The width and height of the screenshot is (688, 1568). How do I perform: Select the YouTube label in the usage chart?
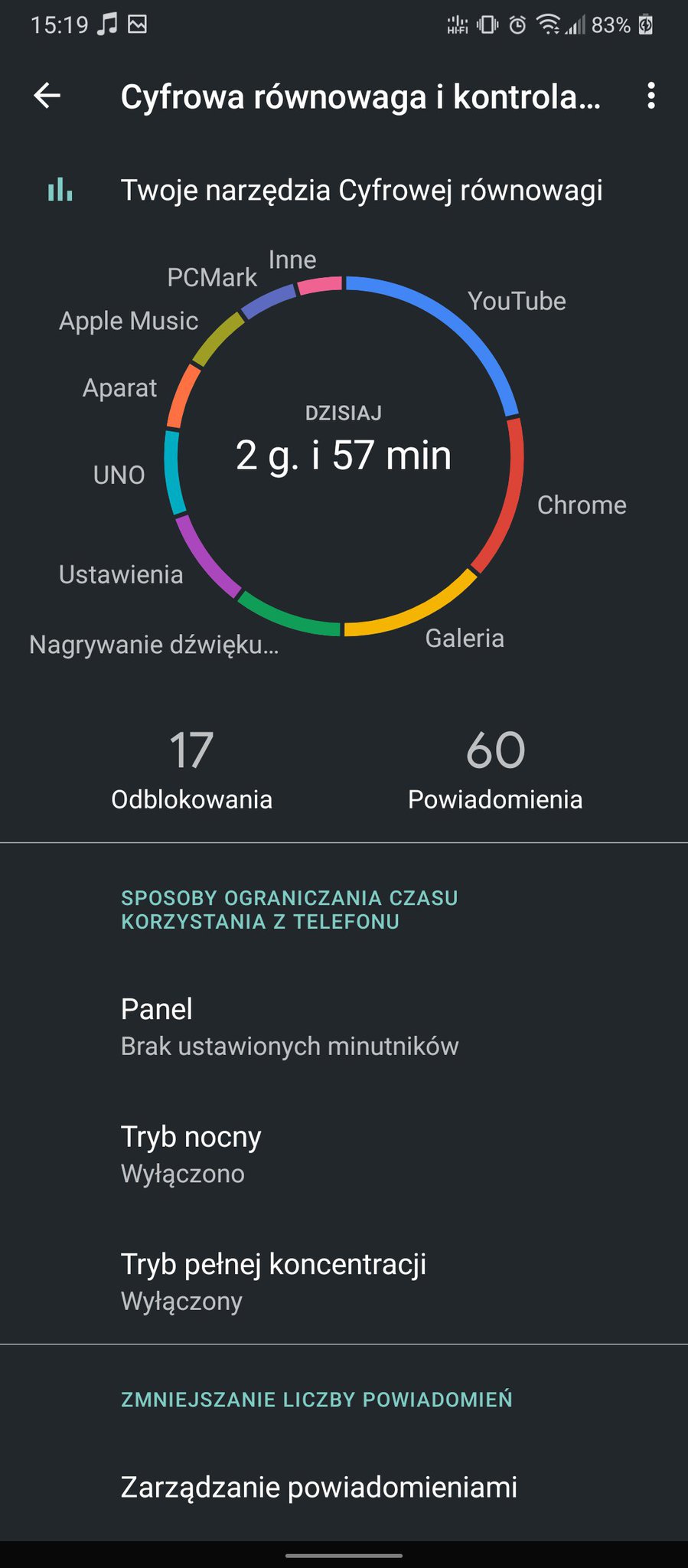tap(517, 301)
